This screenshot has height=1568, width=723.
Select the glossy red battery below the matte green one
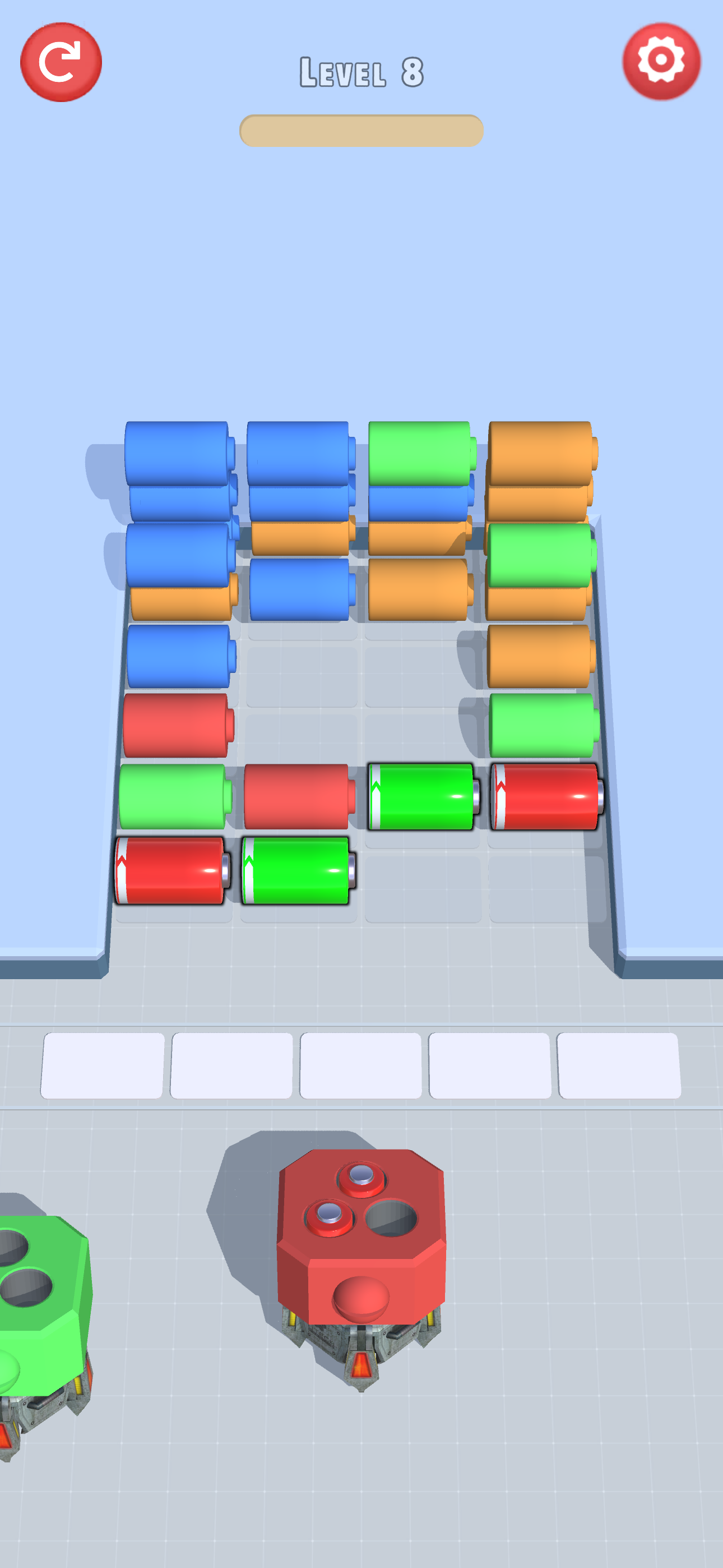tap(171, 870)
